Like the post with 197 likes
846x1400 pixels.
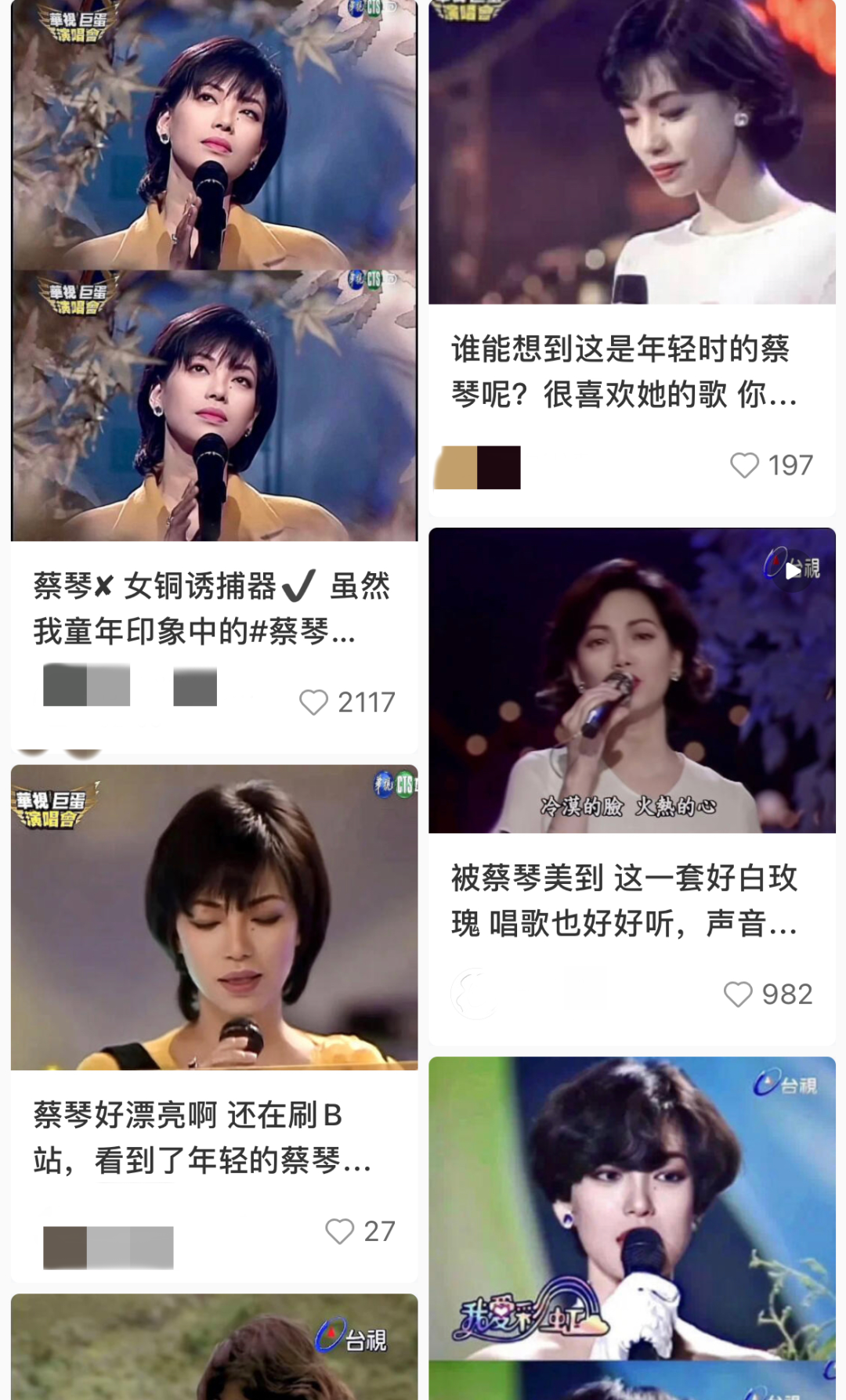[744, 465]
